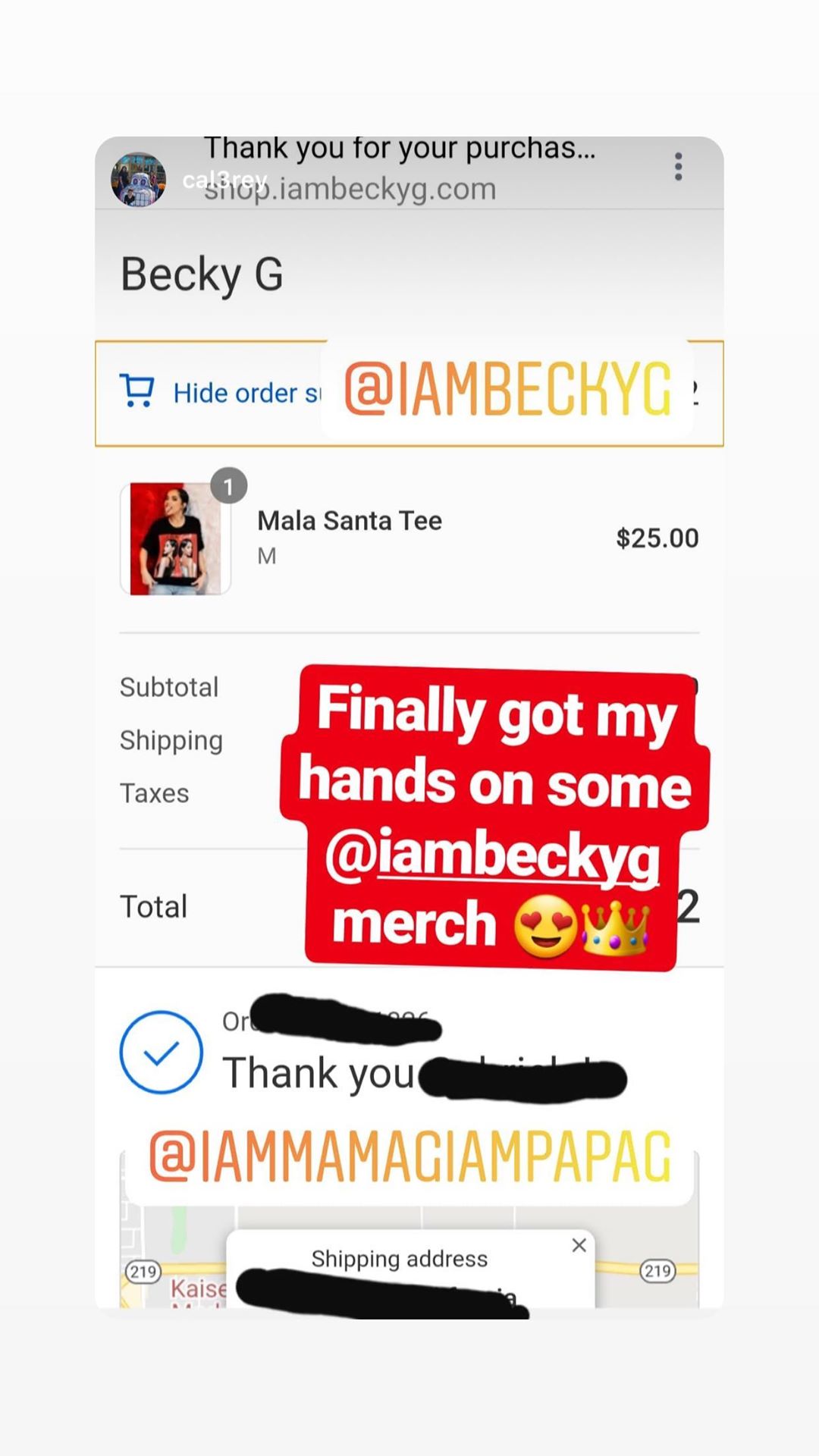The width and height of the screenshot is (819, 1456).
Task: Tap the underlined @iambeckyg mention in red text
Action: [x=492, y=855]
